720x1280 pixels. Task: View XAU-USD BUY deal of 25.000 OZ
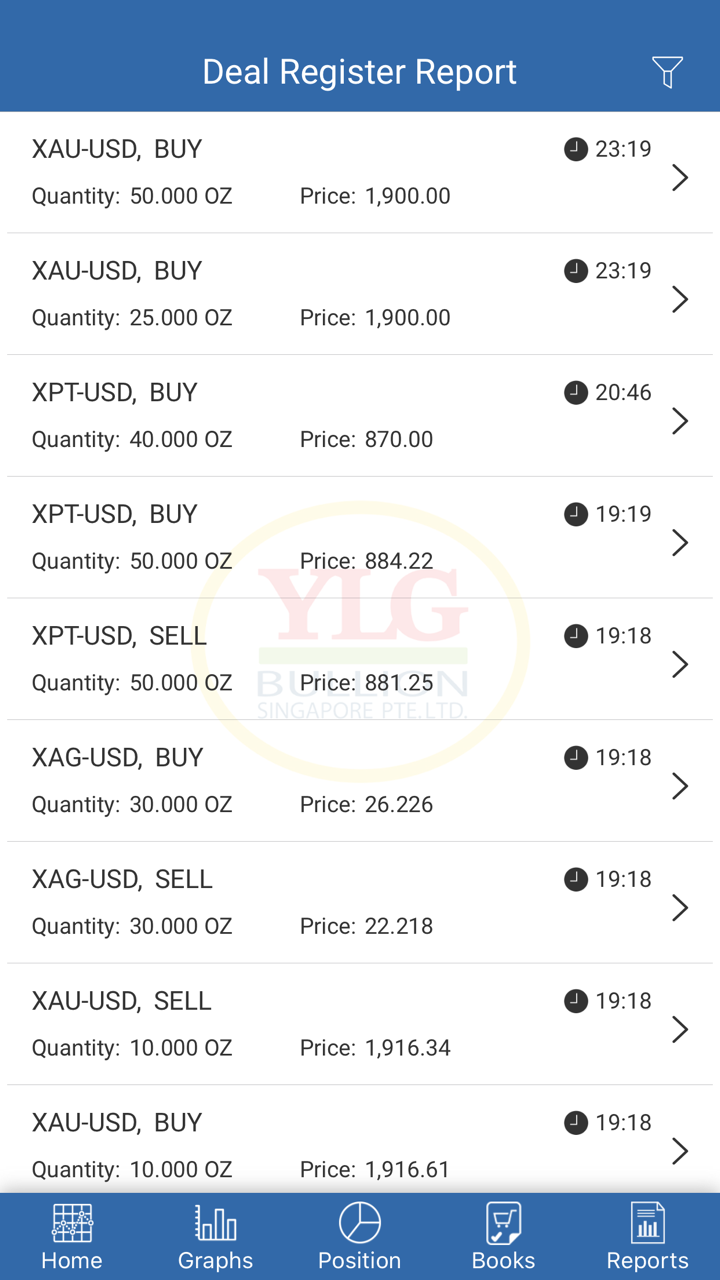[x=360, y=295]
